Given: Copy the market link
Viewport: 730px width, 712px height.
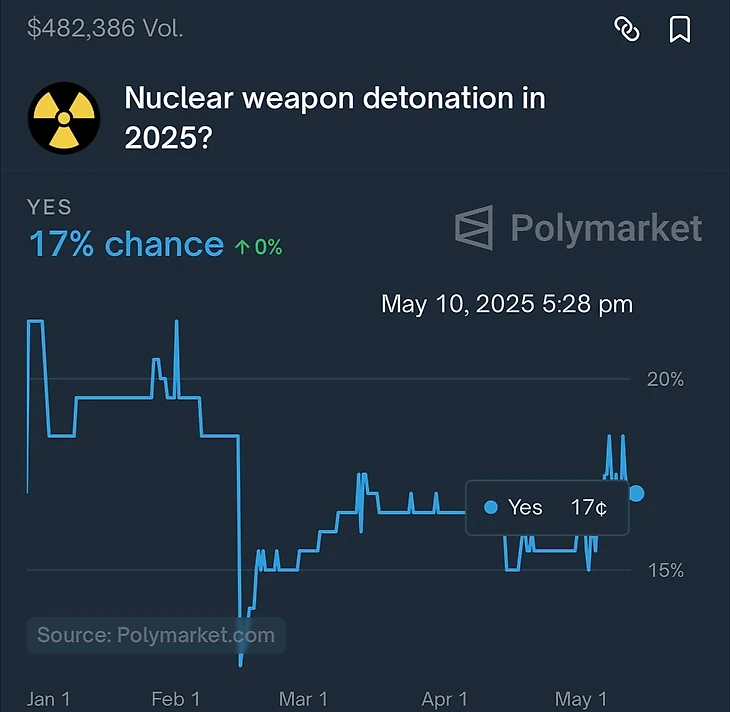Looking at the screenshot, I should pyautogui.click(x=627, y=30).
